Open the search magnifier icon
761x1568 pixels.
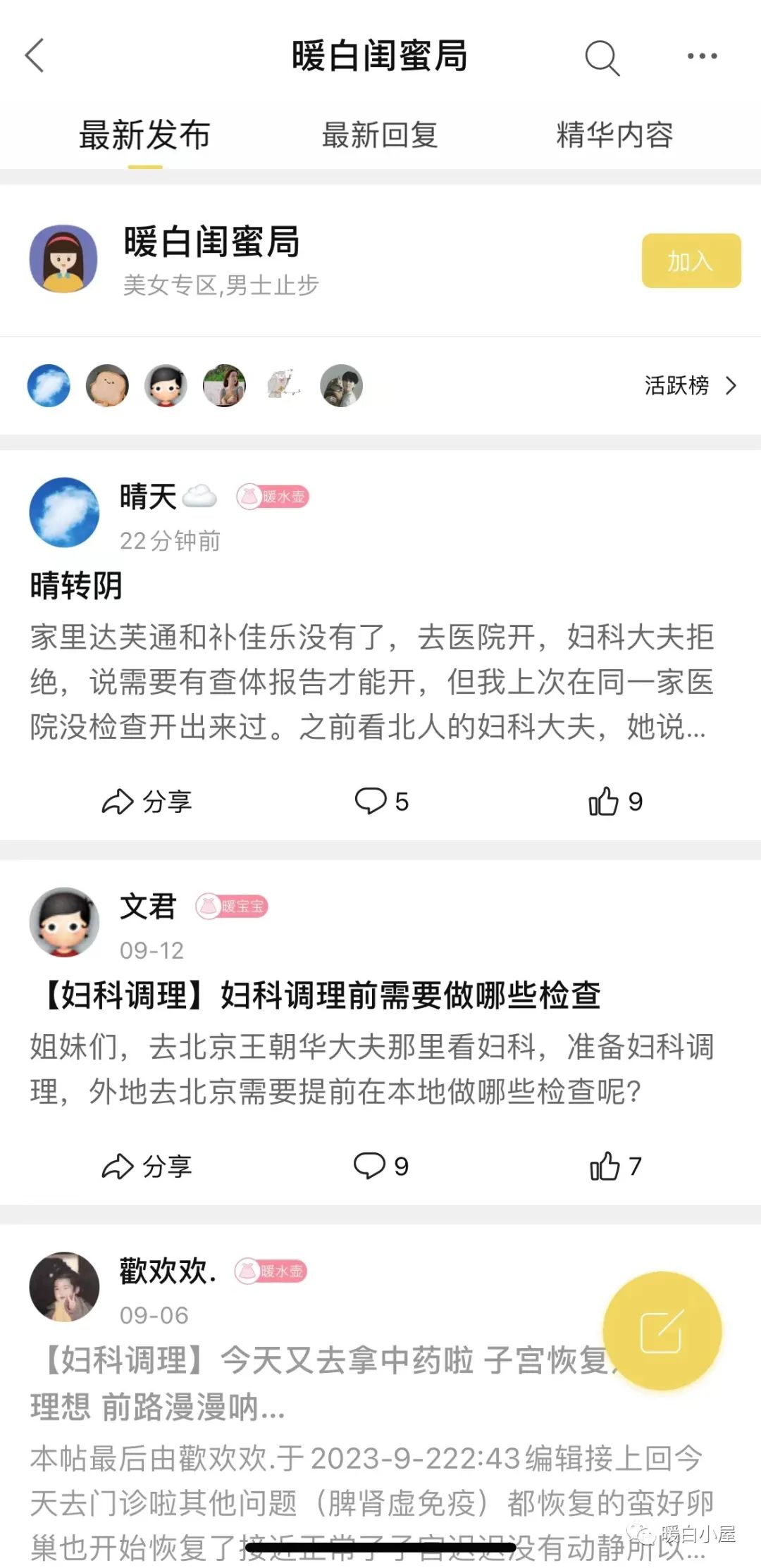click(x=602, y=56)
